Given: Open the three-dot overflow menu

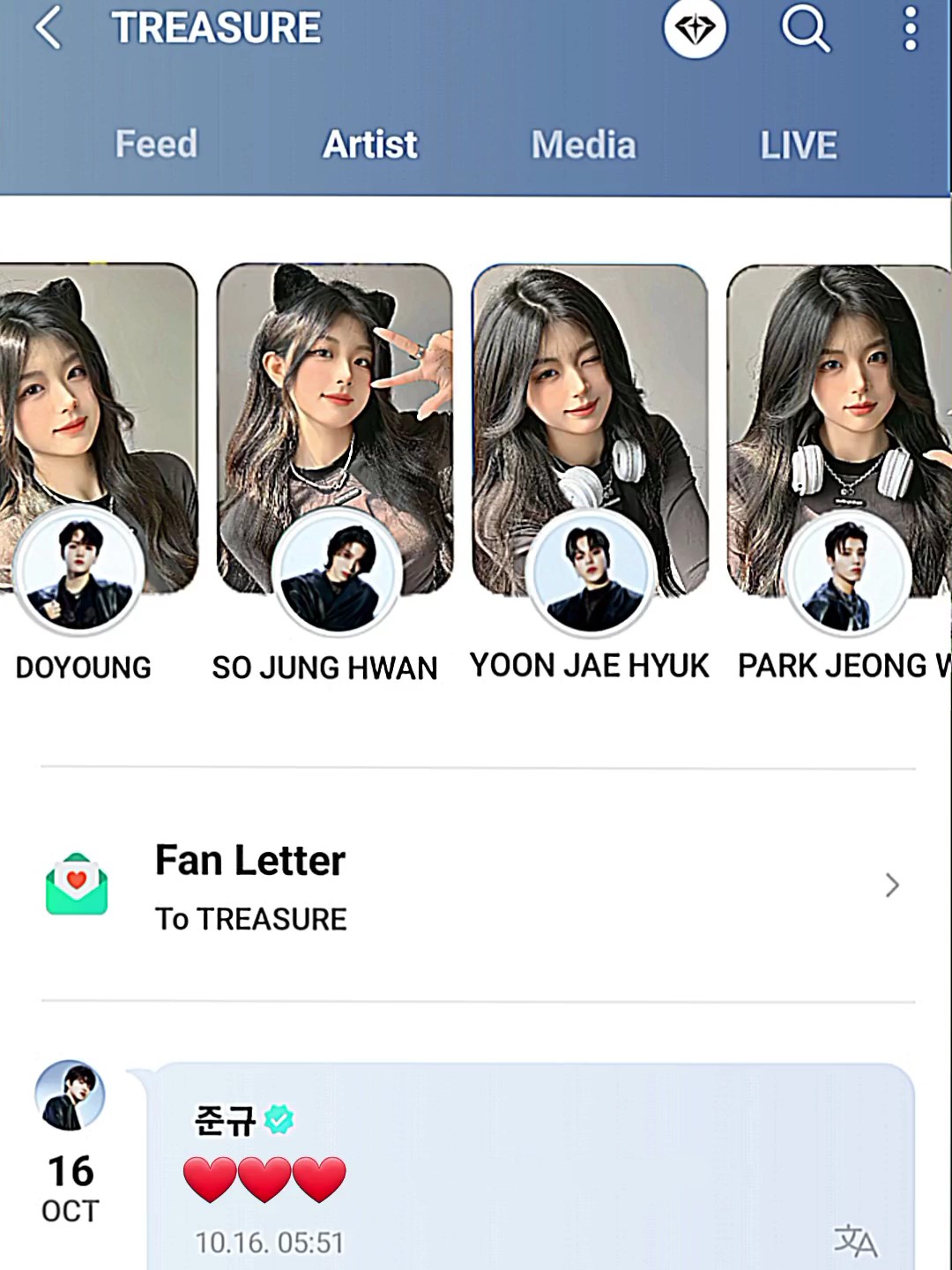Looking at the screenshot, I should (x=911, y=28).
